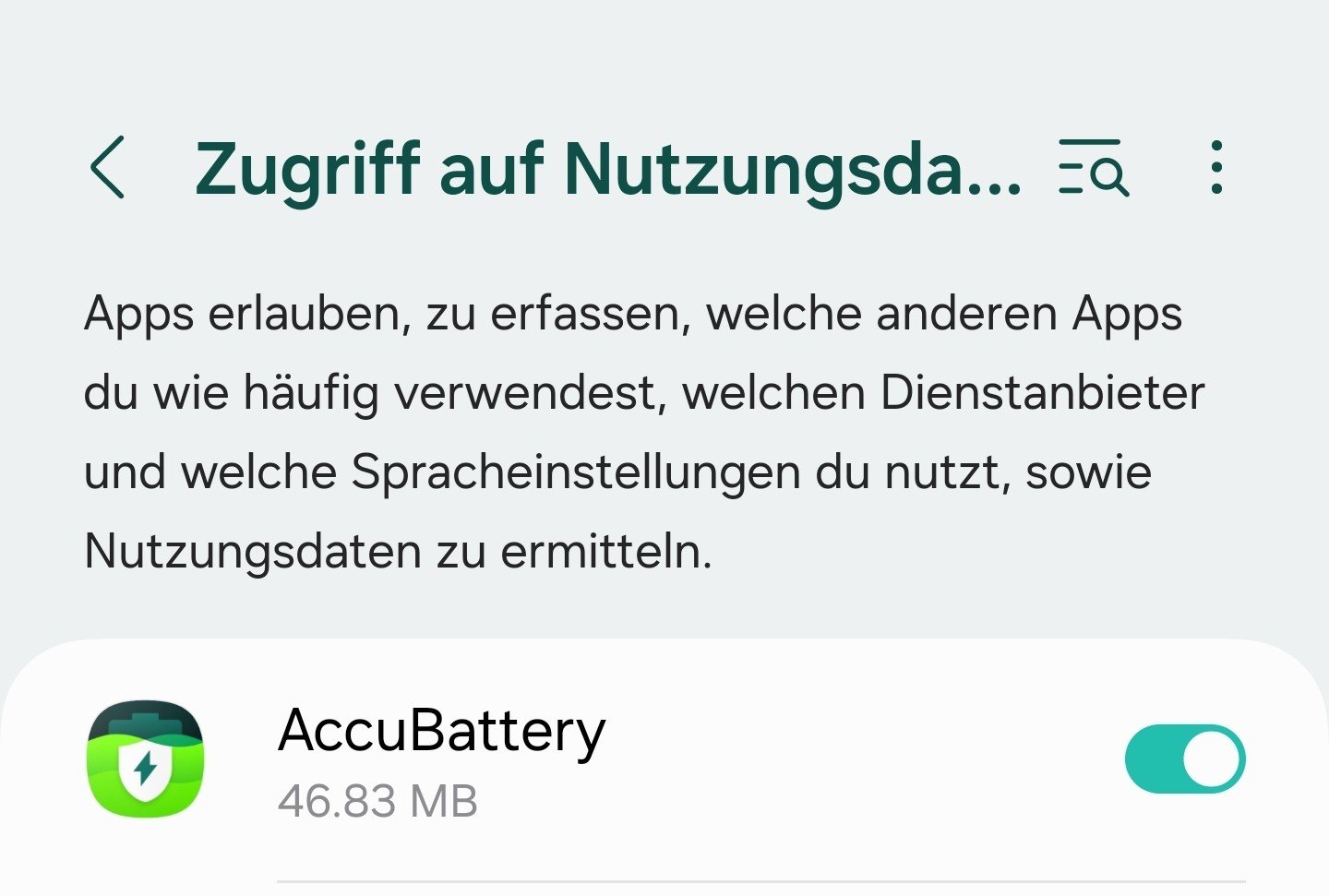
Task: Disable usage access for AccuBattery
Action: tap(1185, 759)
